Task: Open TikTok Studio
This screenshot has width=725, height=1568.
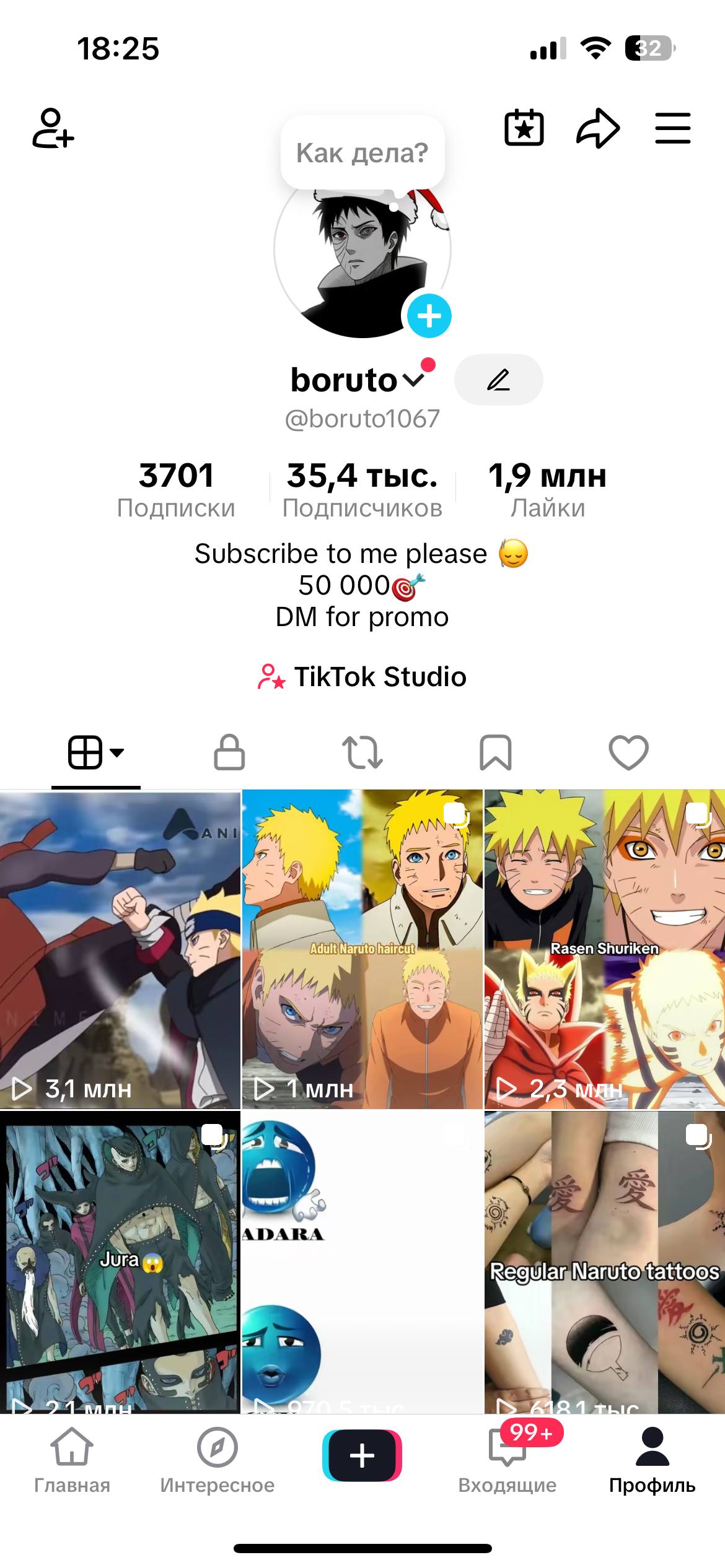Action: pyautogui.click(x=362, y=677)
